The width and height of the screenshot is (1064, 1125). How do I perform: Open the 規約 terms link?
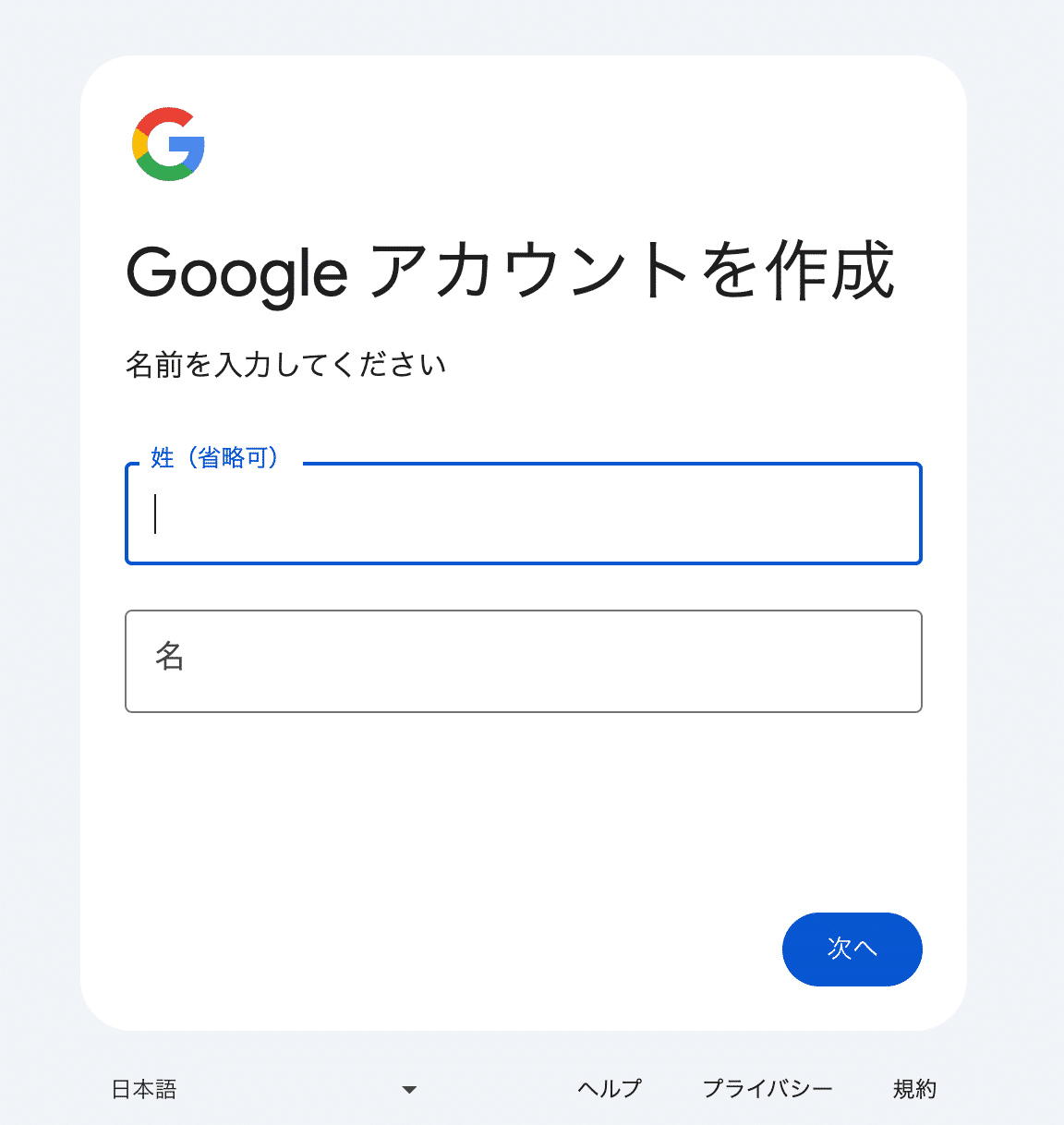click(915, 1088)
